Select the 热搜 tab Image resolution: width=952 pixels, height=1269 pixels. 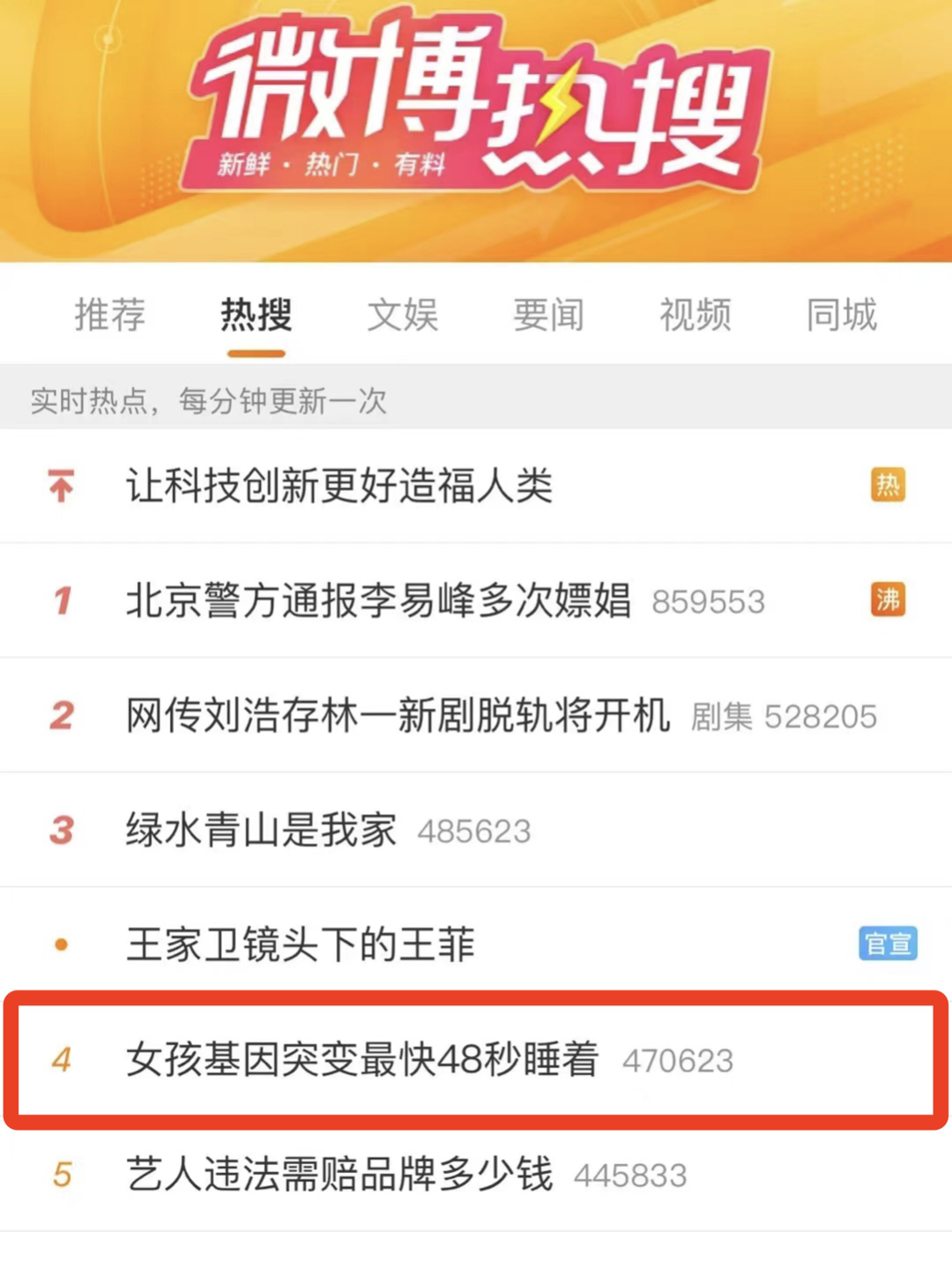(256, 315)
